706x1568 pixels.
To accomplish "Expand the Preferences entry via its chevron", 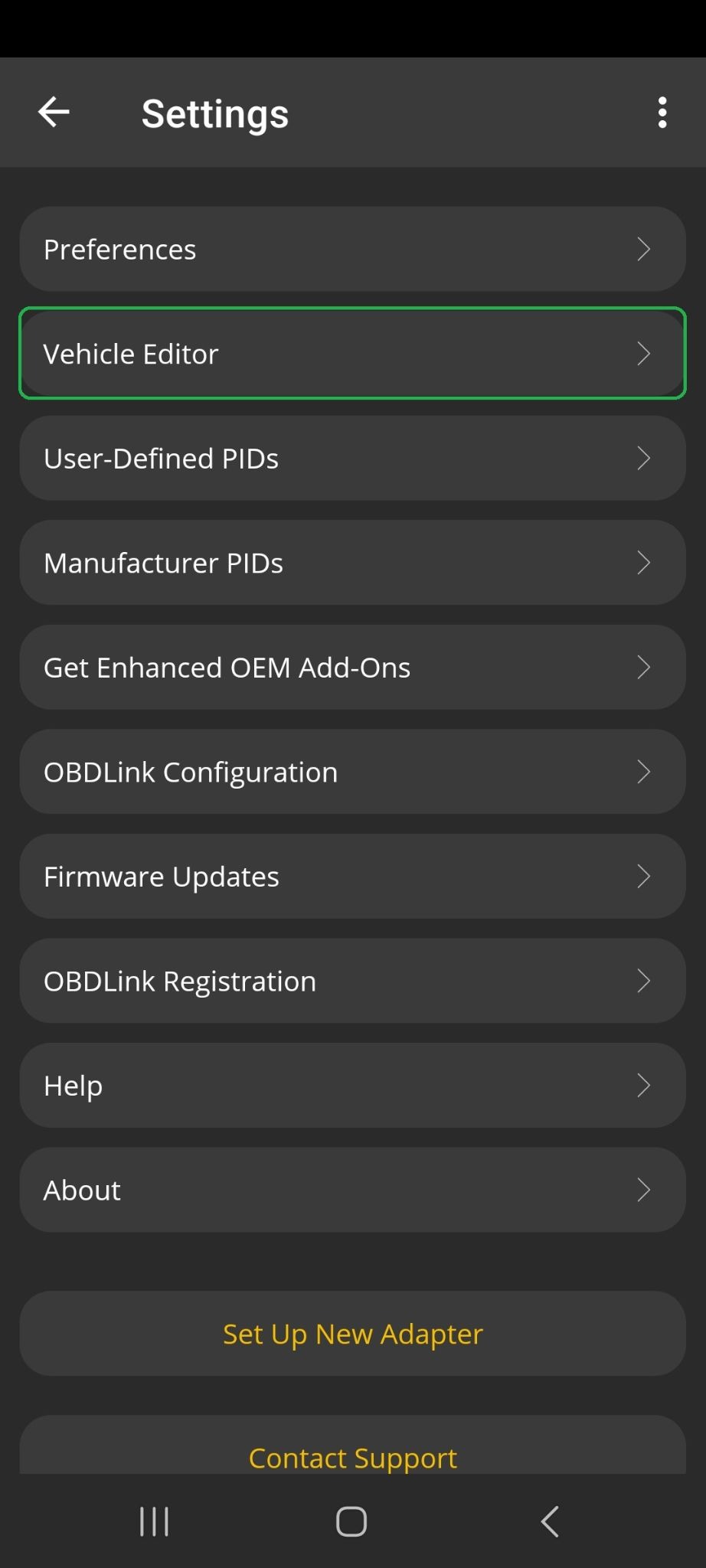I will [x=643, y=249].
